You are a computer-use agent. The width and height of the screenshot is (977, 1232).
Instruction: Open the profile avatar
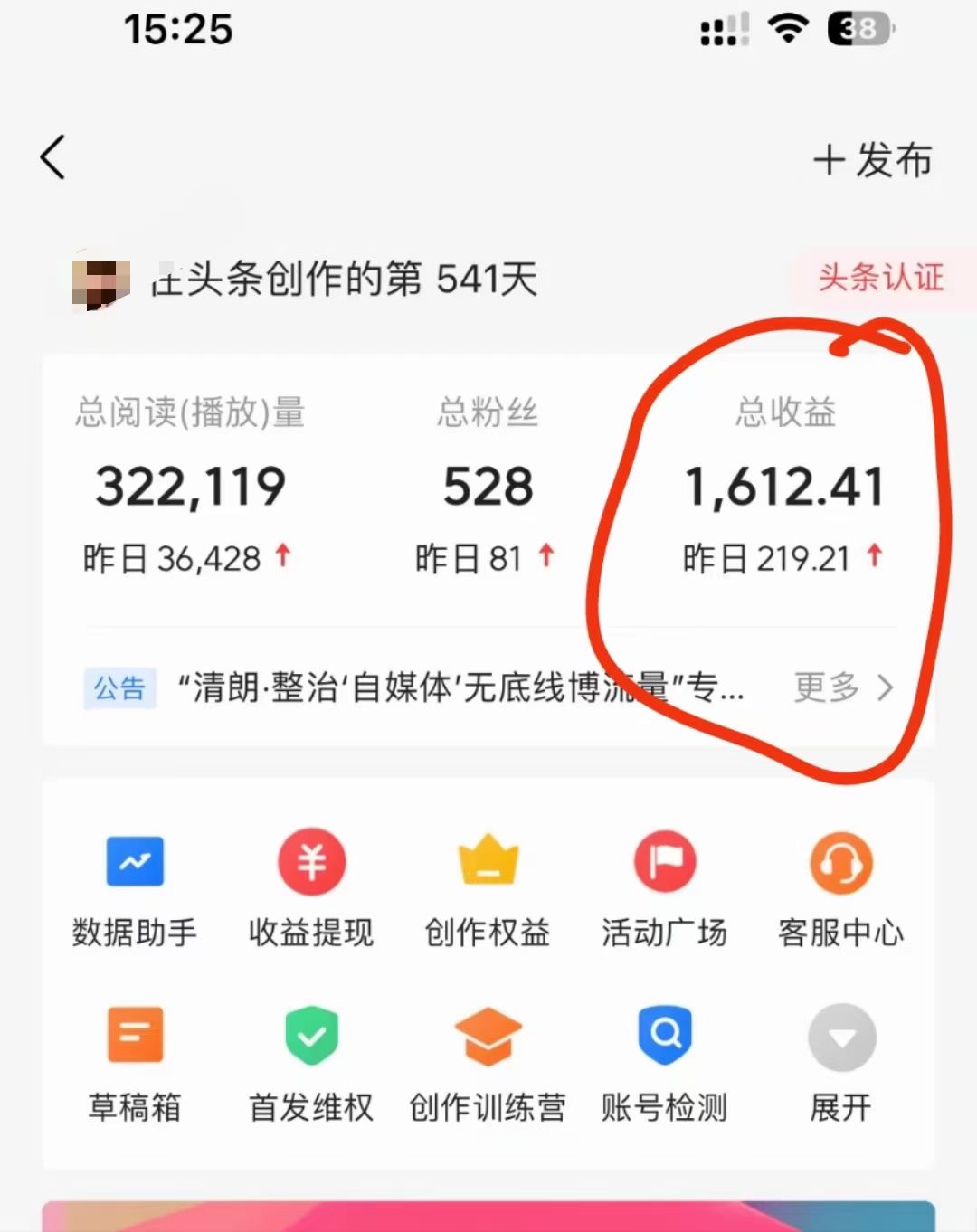tap(100, 284)
